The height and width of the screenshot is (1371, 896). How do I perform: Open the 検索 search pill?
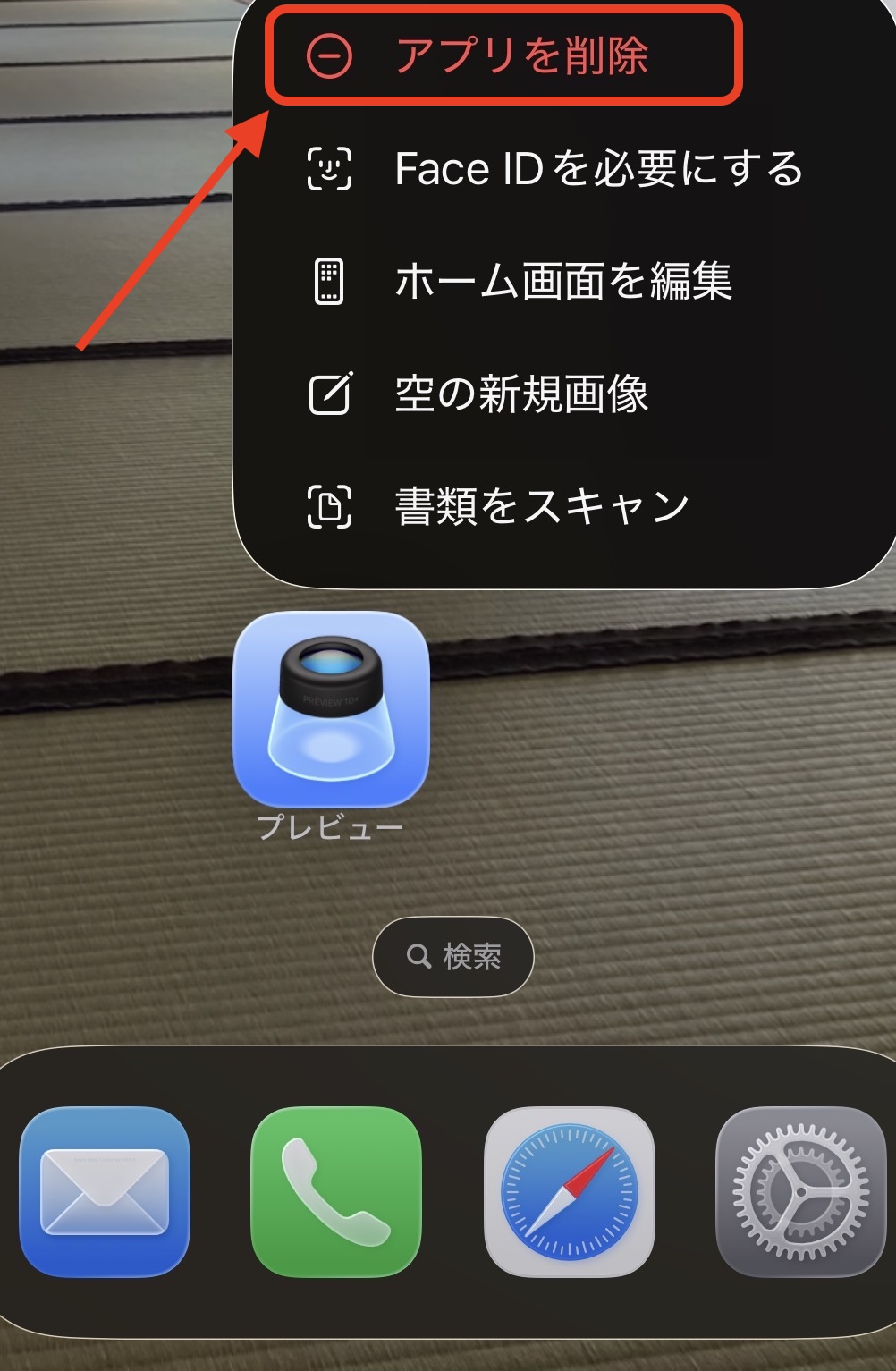point(452,956)
